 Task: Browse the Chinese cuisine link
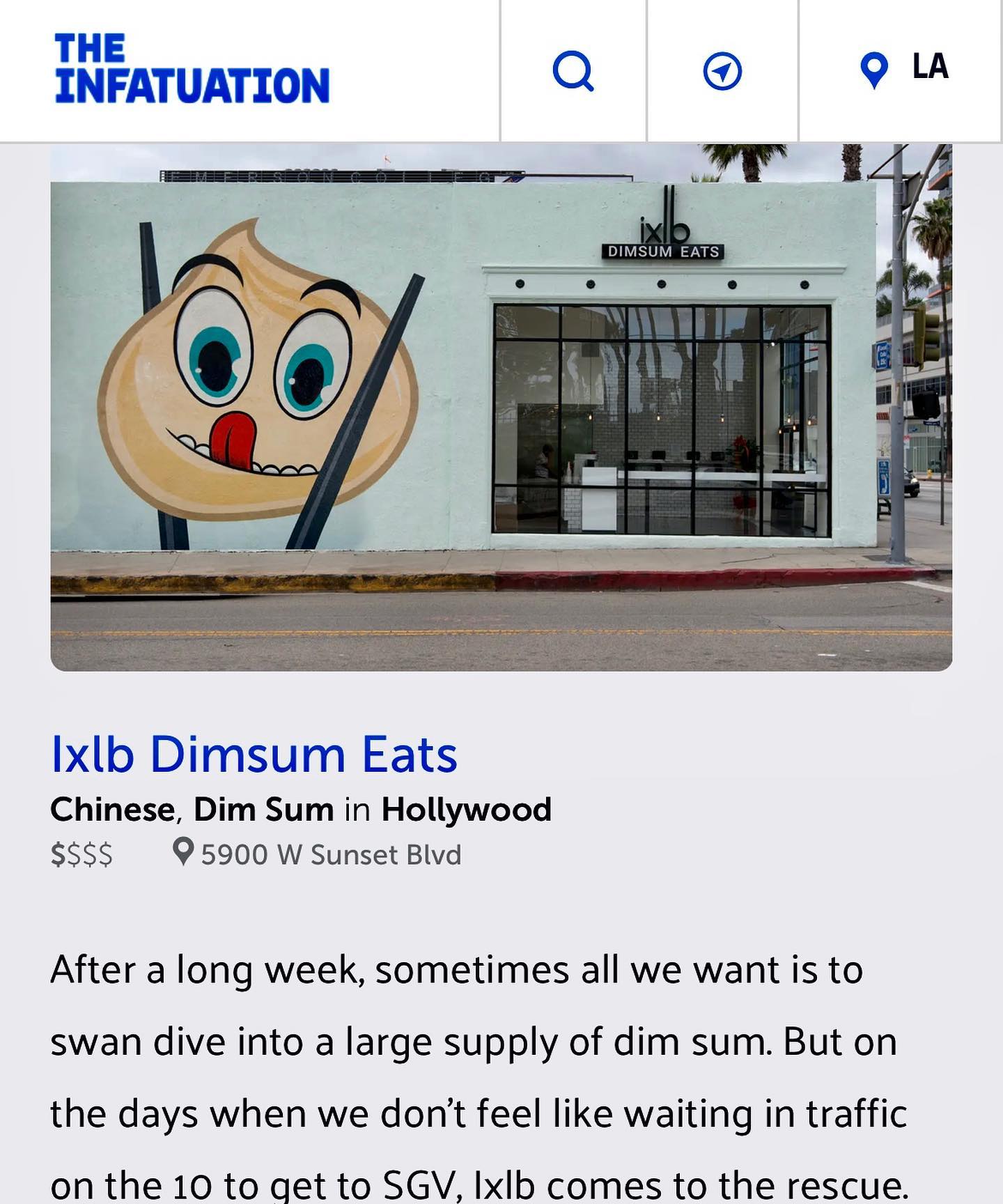[x=112, y=810]
